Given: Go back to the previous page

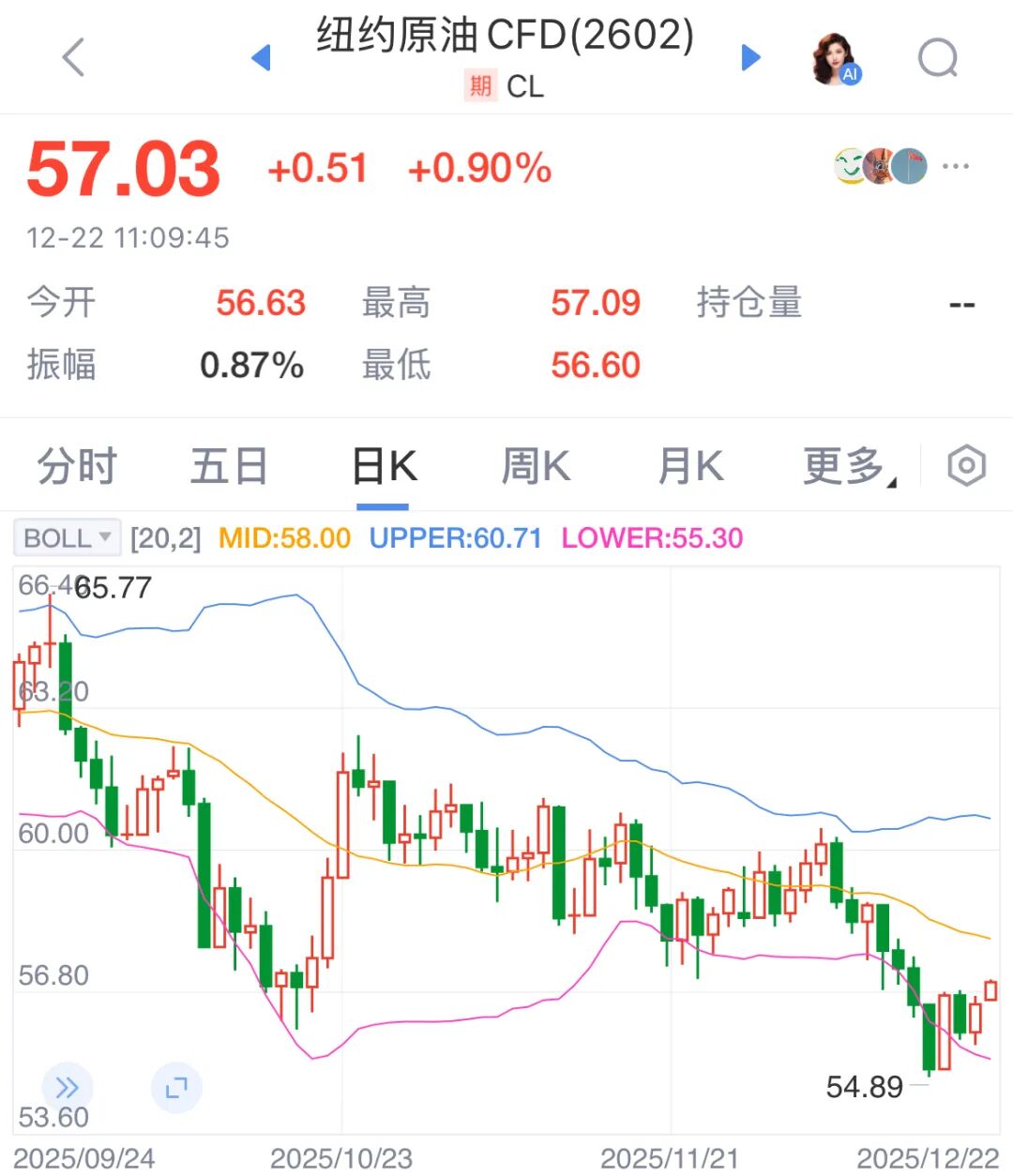Looking at the screenshot, I should (73, 57).
